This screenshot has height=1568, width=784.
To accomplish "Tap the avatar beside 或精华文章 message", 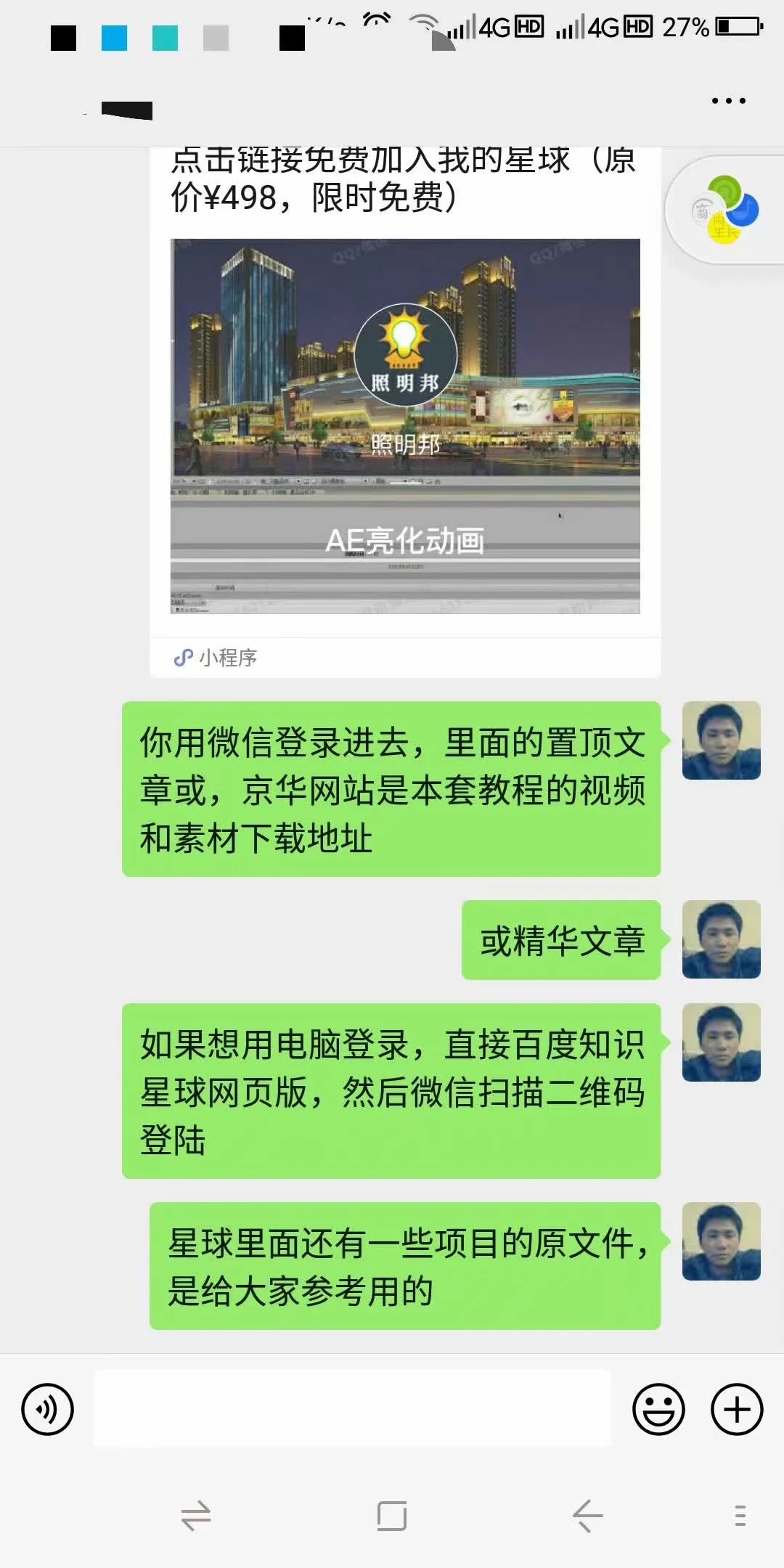I will point(721,939).
